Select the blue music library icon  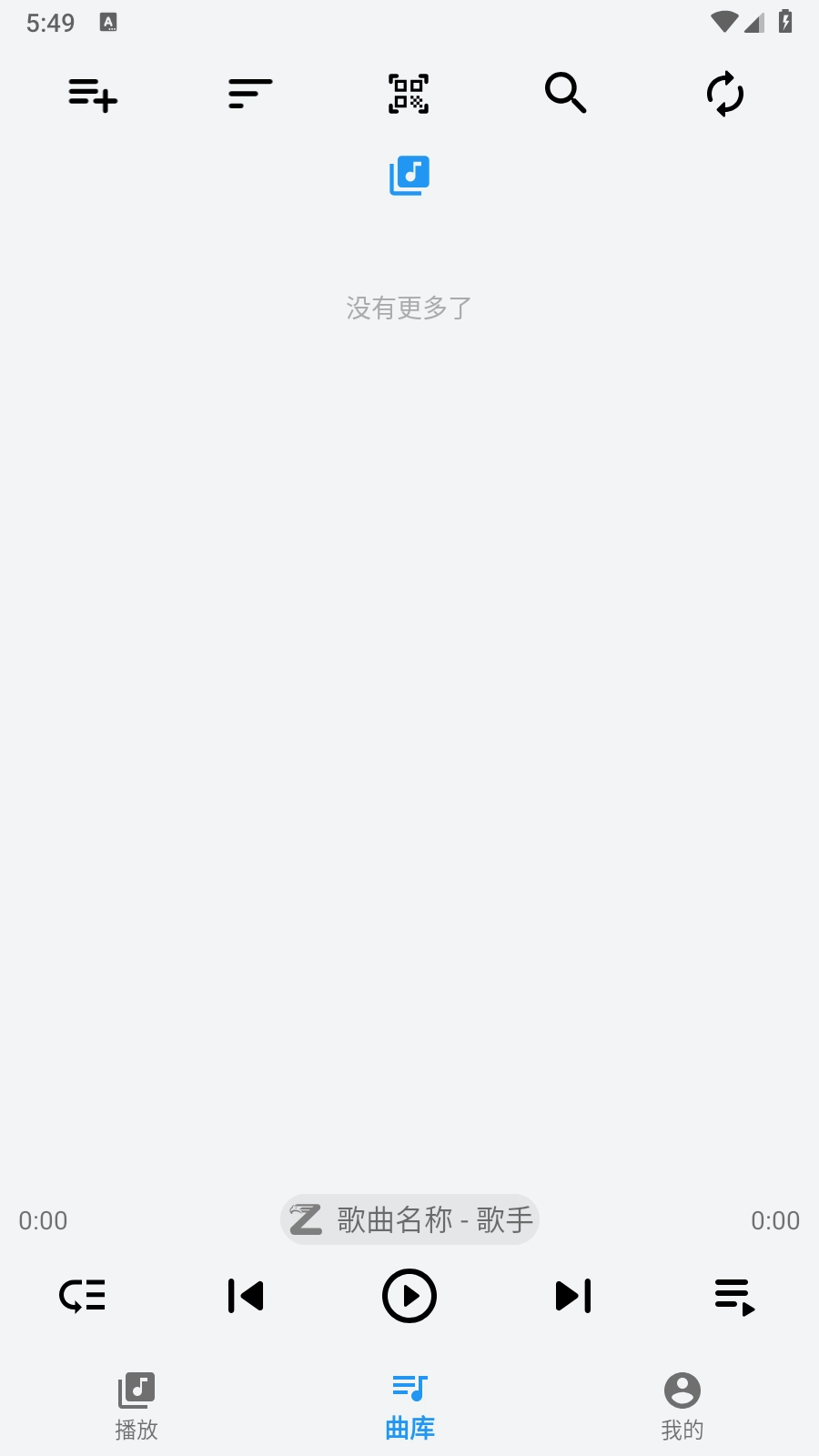(409, 176)
